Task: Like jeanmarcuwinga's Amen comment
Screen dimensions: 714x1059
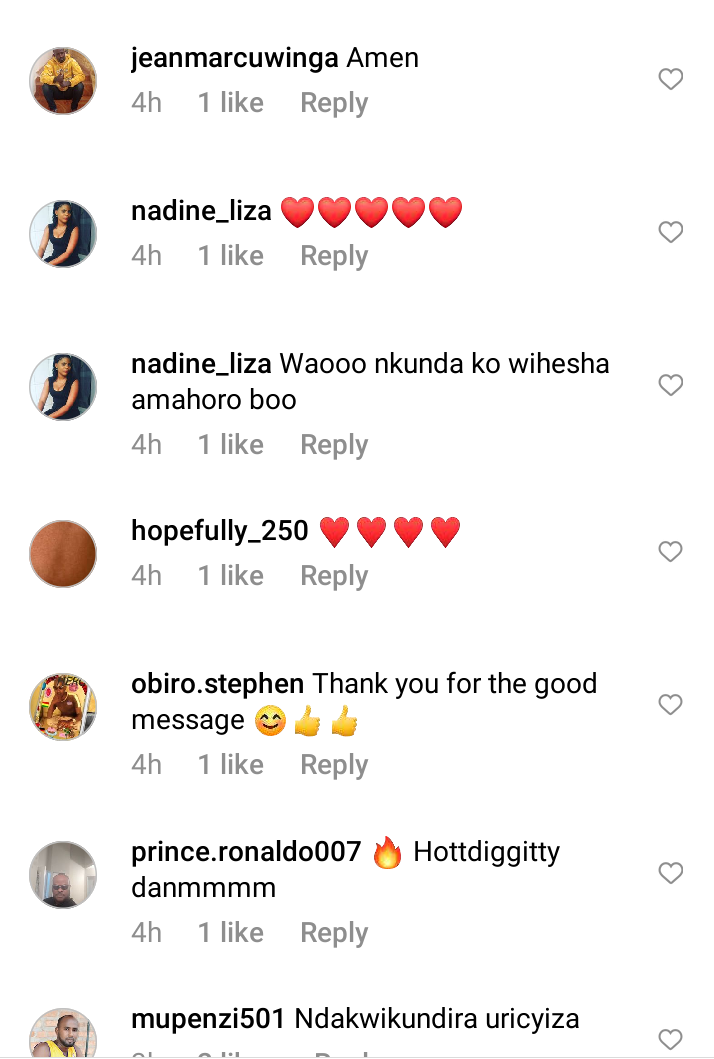Action: point(670,80)
